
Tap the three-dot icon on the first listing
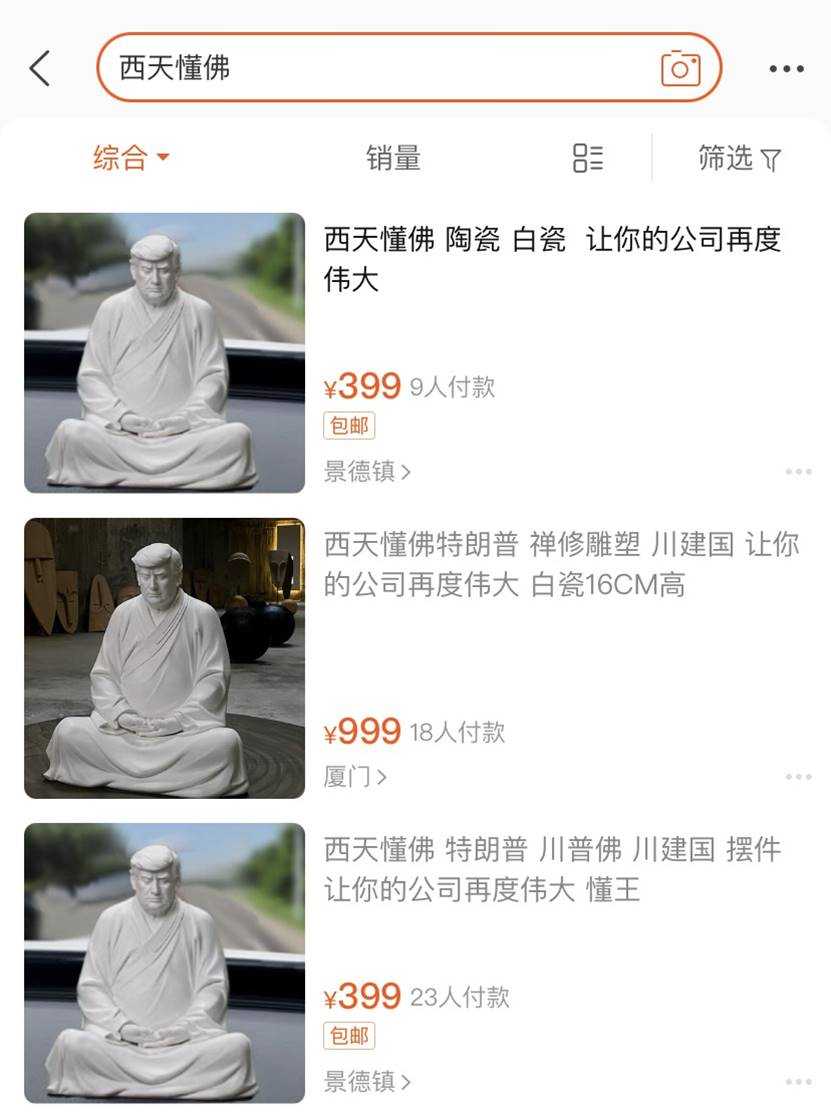click(797, 470)
